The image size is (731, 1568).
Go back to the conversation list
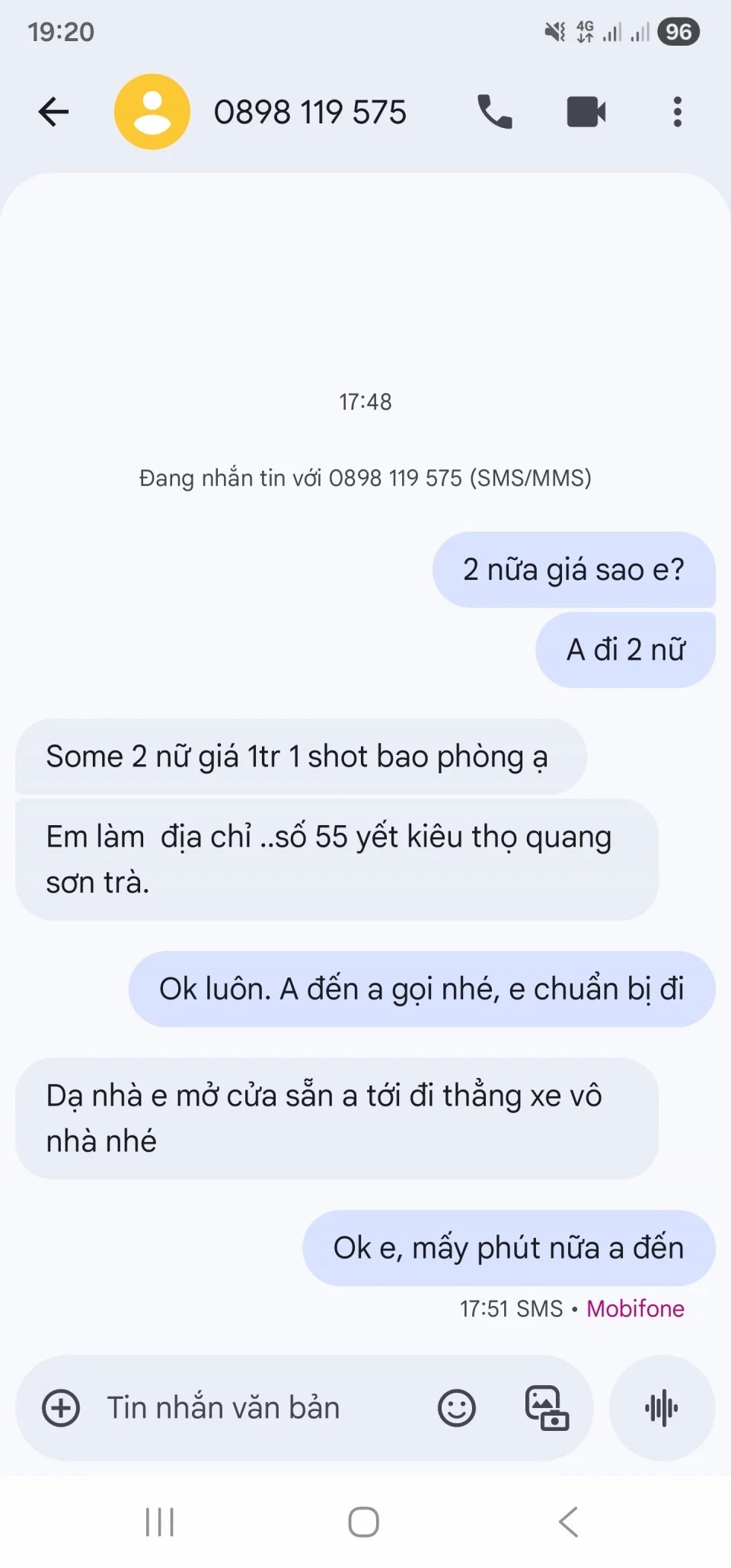point(53,112)
